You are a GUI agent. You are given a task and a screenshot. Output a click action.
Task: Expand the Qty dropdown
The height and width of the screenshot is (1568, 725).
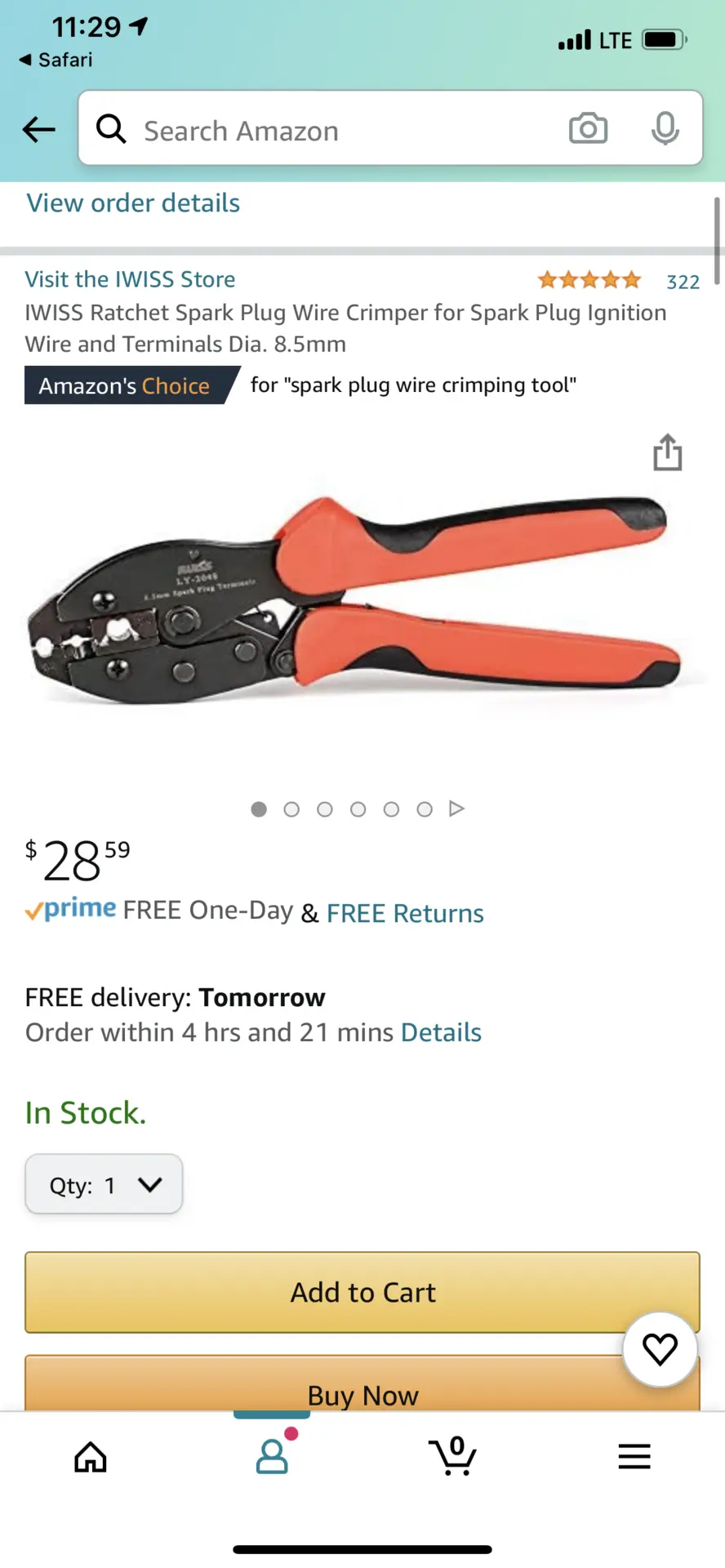[x=104, y=1184]
